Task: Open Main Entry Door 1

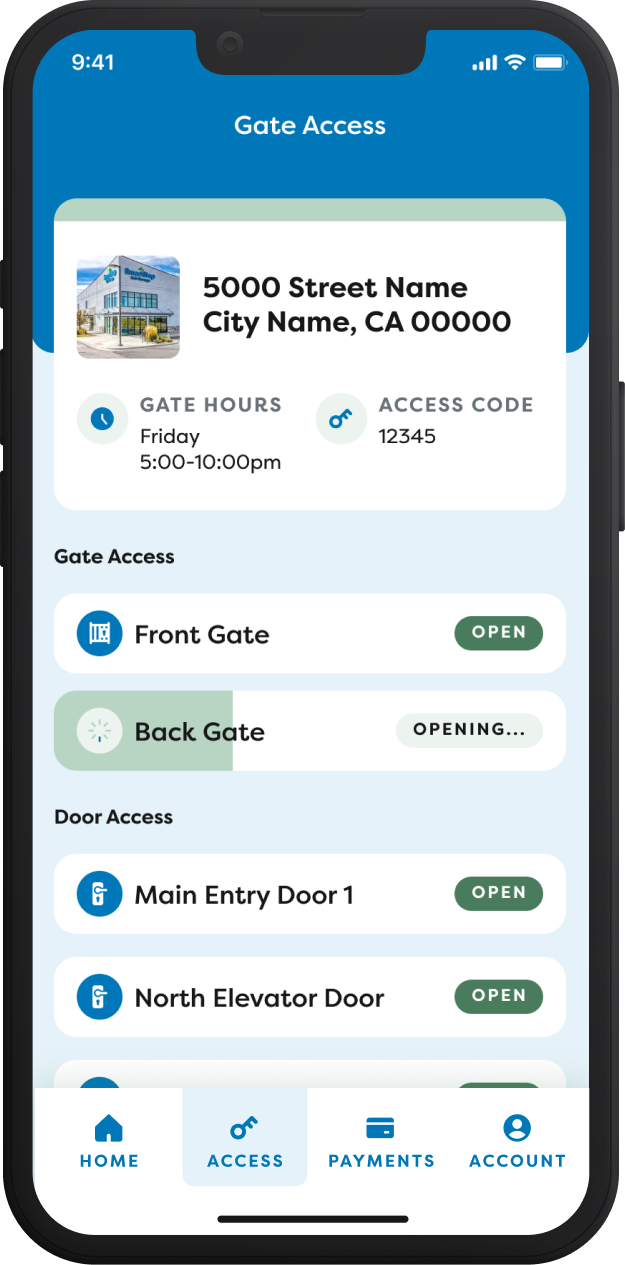Action: 498,893
